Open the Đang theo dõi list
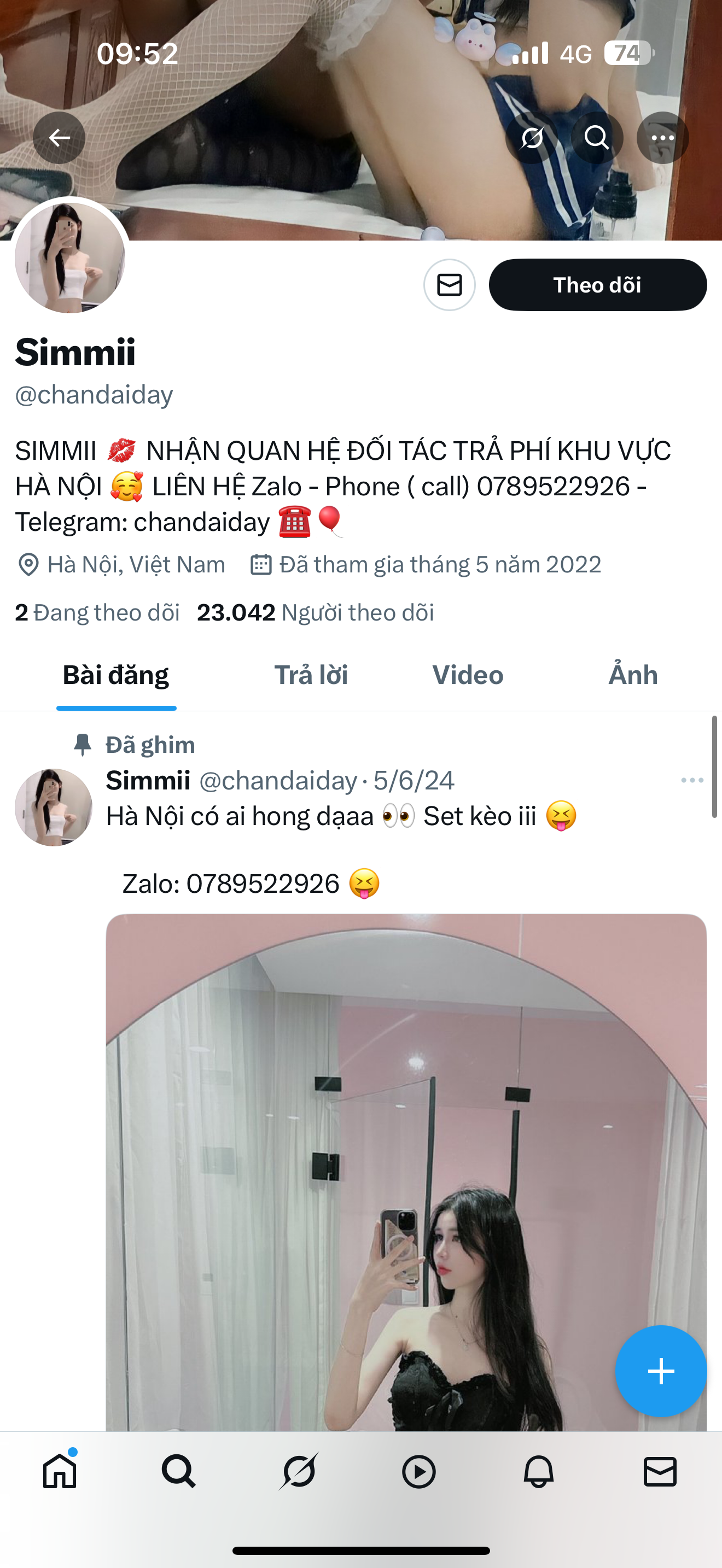722x1568 pixels. (x=97, y=612)
